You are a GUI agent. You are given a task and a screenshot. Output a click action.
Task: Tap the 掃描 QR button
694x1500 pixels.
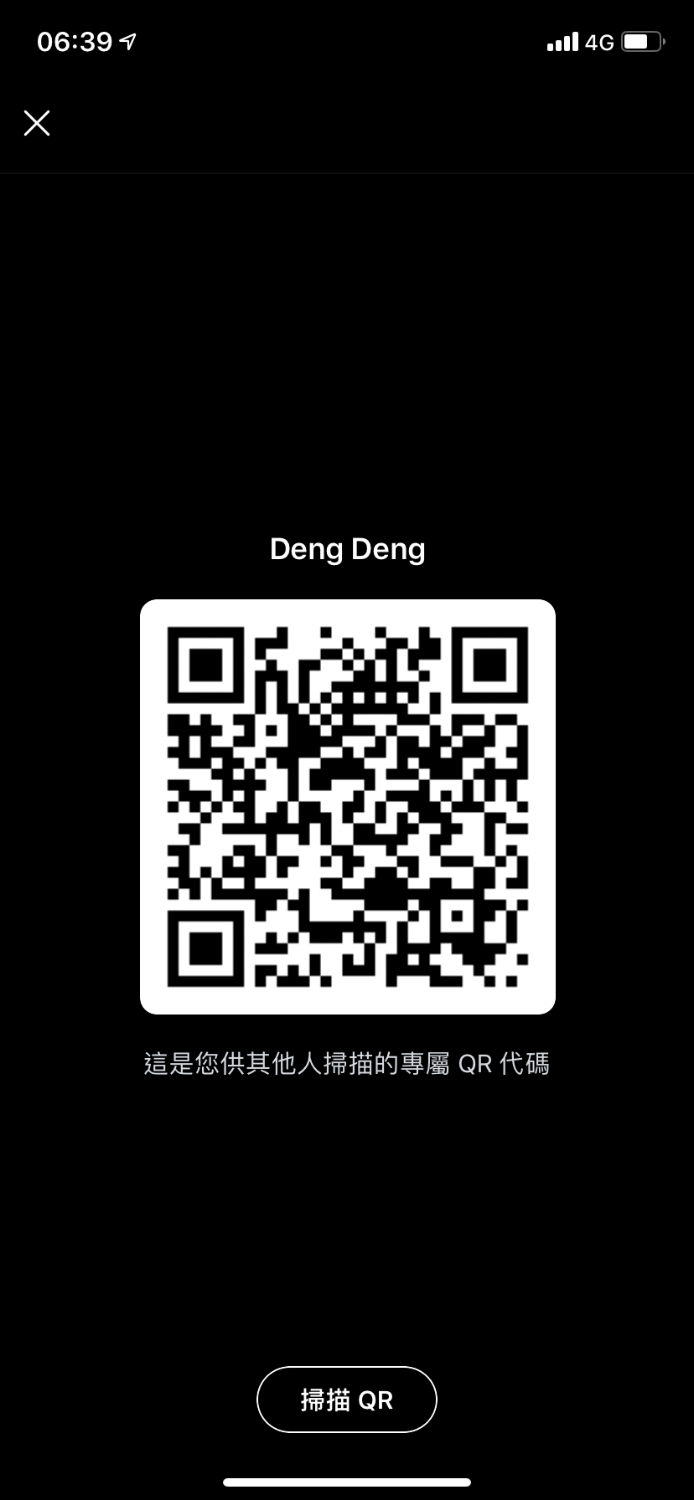click(x=347, y=1399)
